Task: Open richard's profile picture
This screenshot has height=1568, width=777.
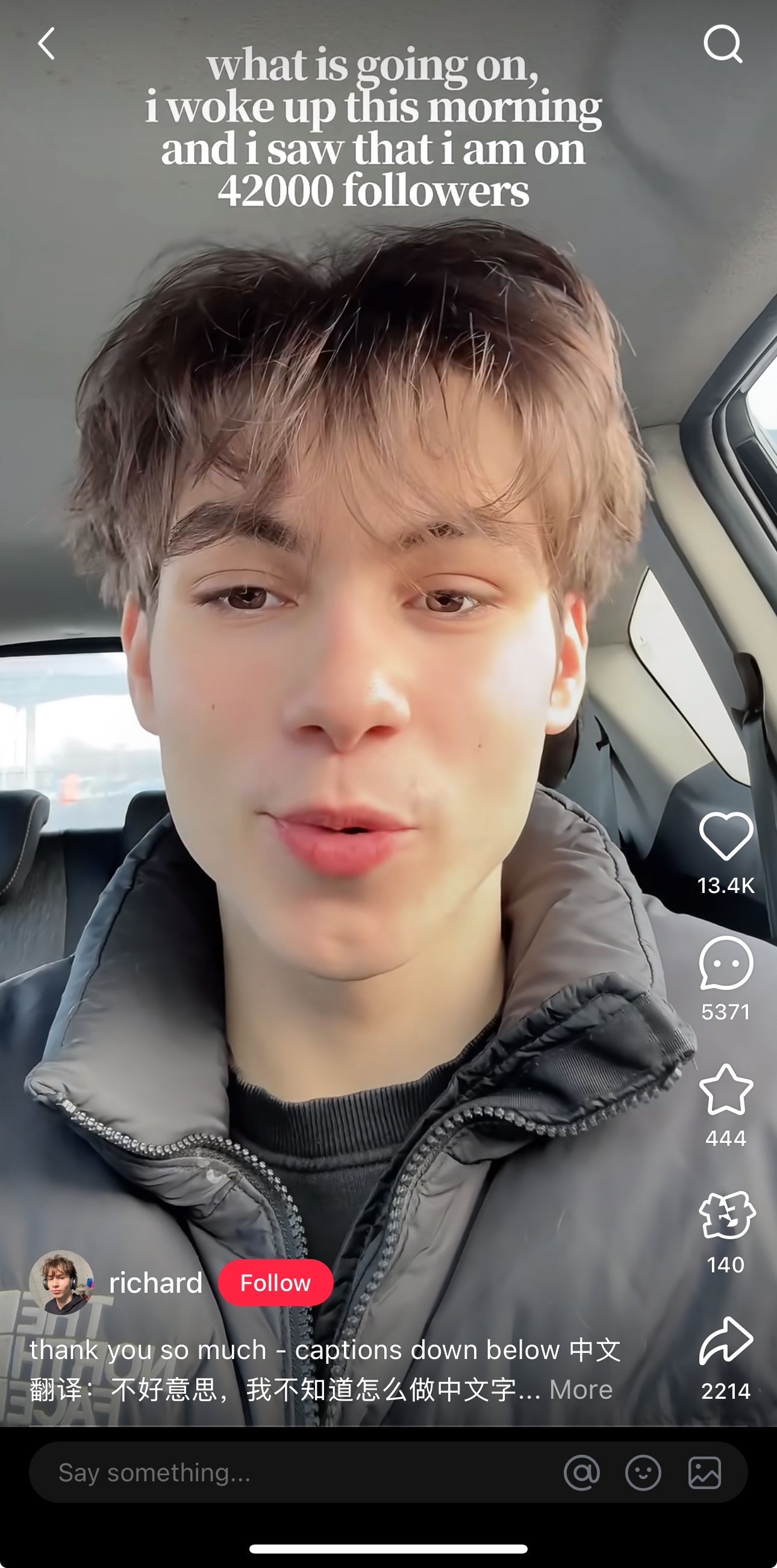Action: click(x=61, y=1283)
